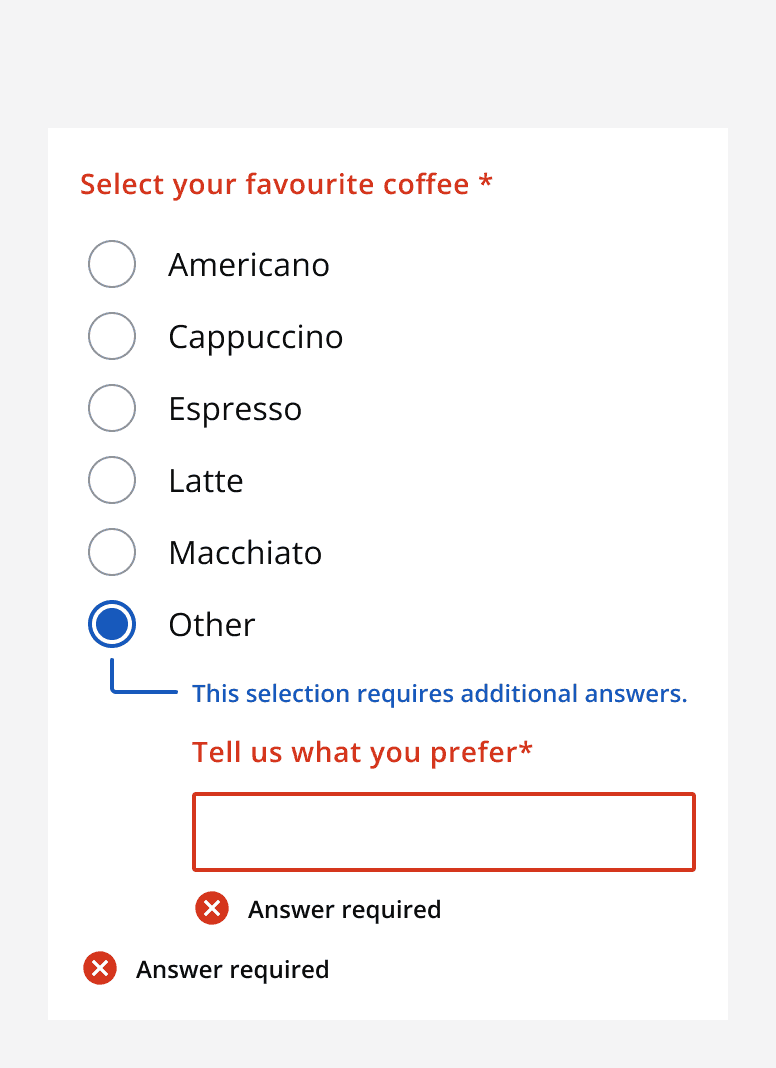
Task: Select the Americano radio button
Action: (x=112, y=264)
